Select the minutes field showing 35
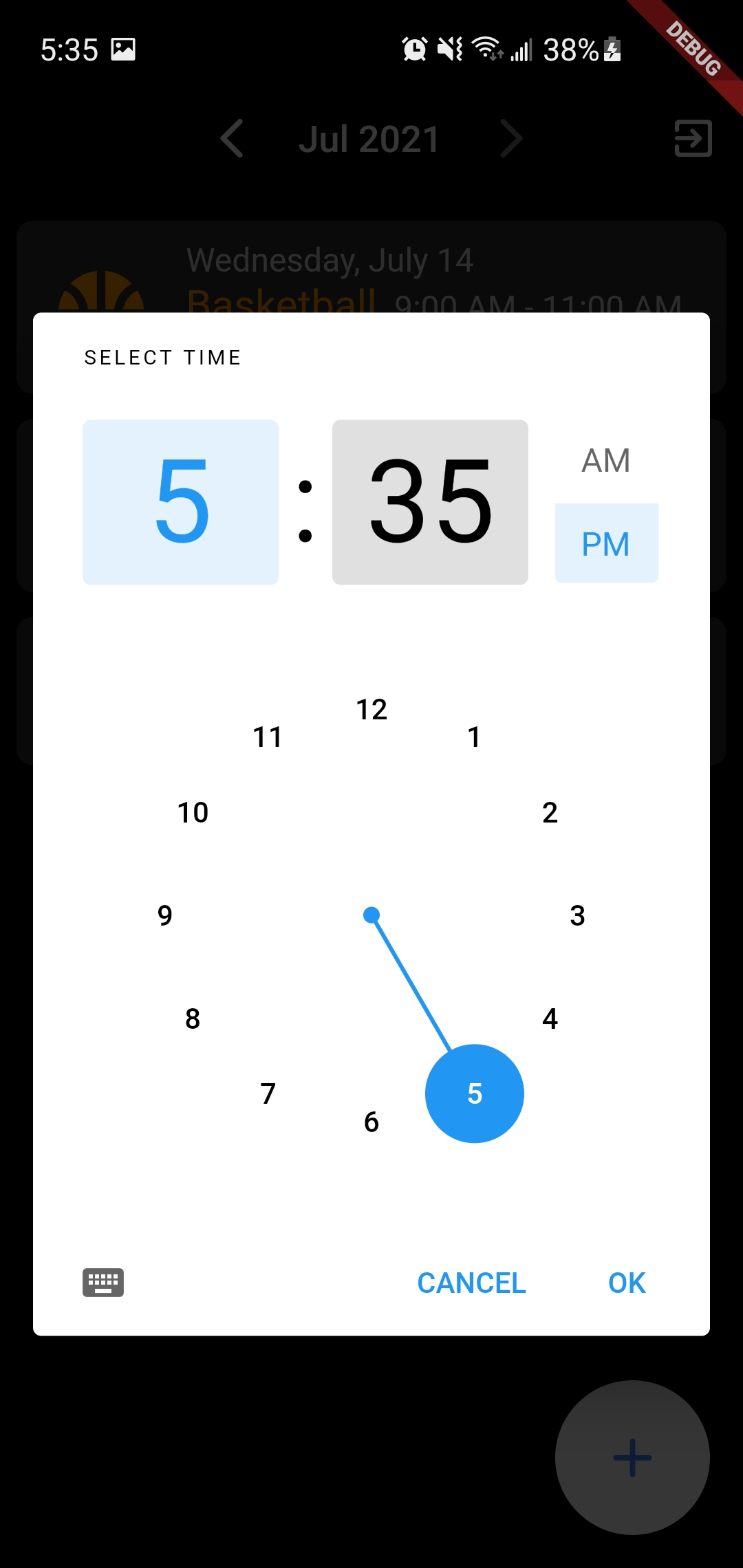Viewport: 743px width, 1568px height. (x=430, y=502)
